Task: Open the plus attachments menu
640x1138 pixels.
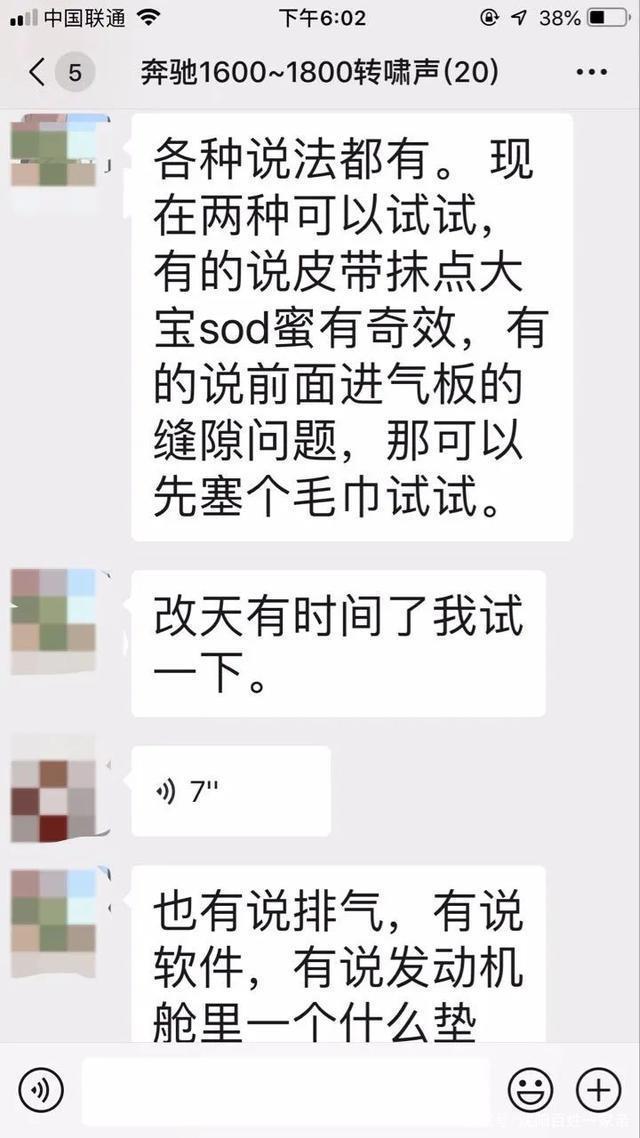Action: [598, 1089]
